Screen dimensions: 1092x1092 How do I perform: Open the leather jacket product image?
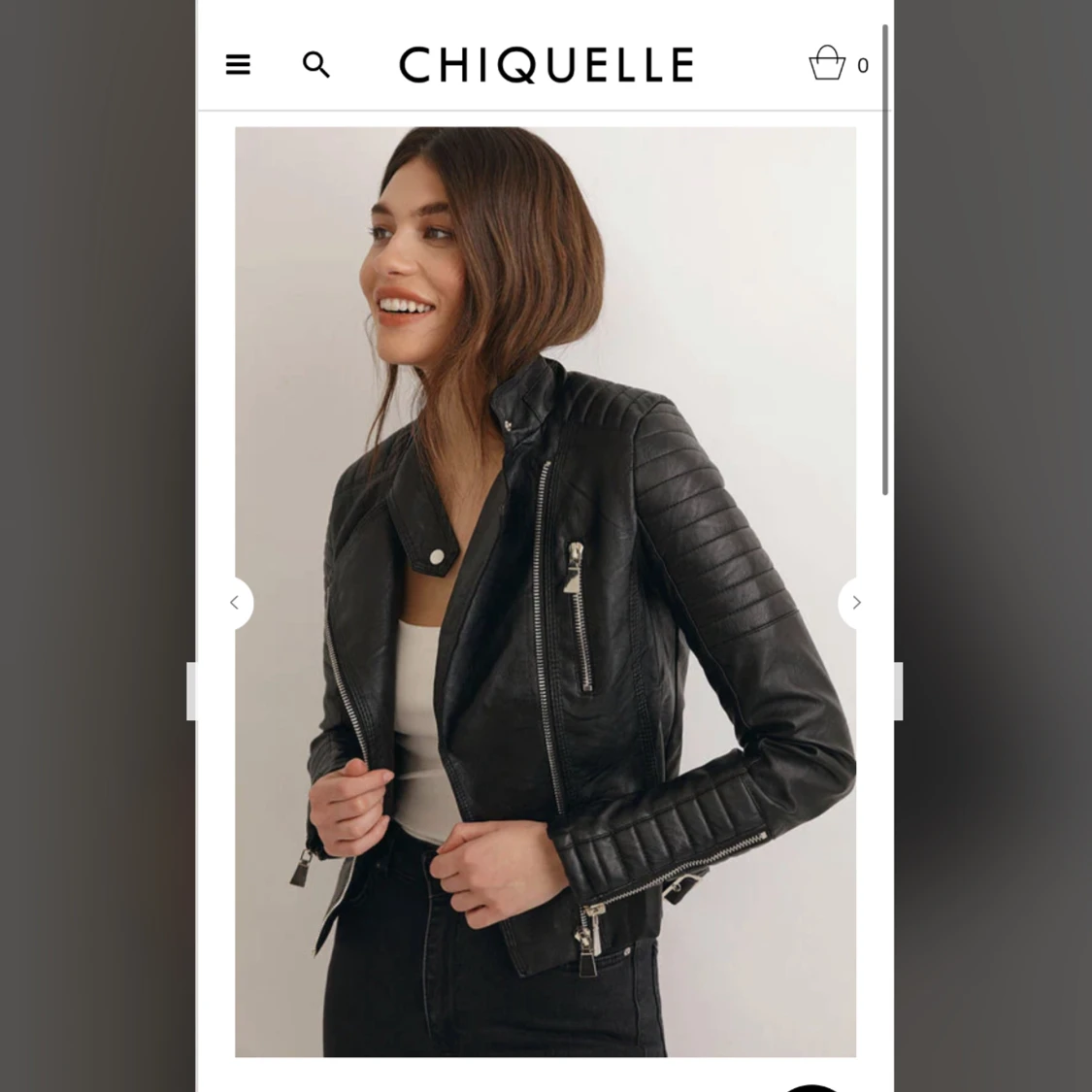[546, 592]
